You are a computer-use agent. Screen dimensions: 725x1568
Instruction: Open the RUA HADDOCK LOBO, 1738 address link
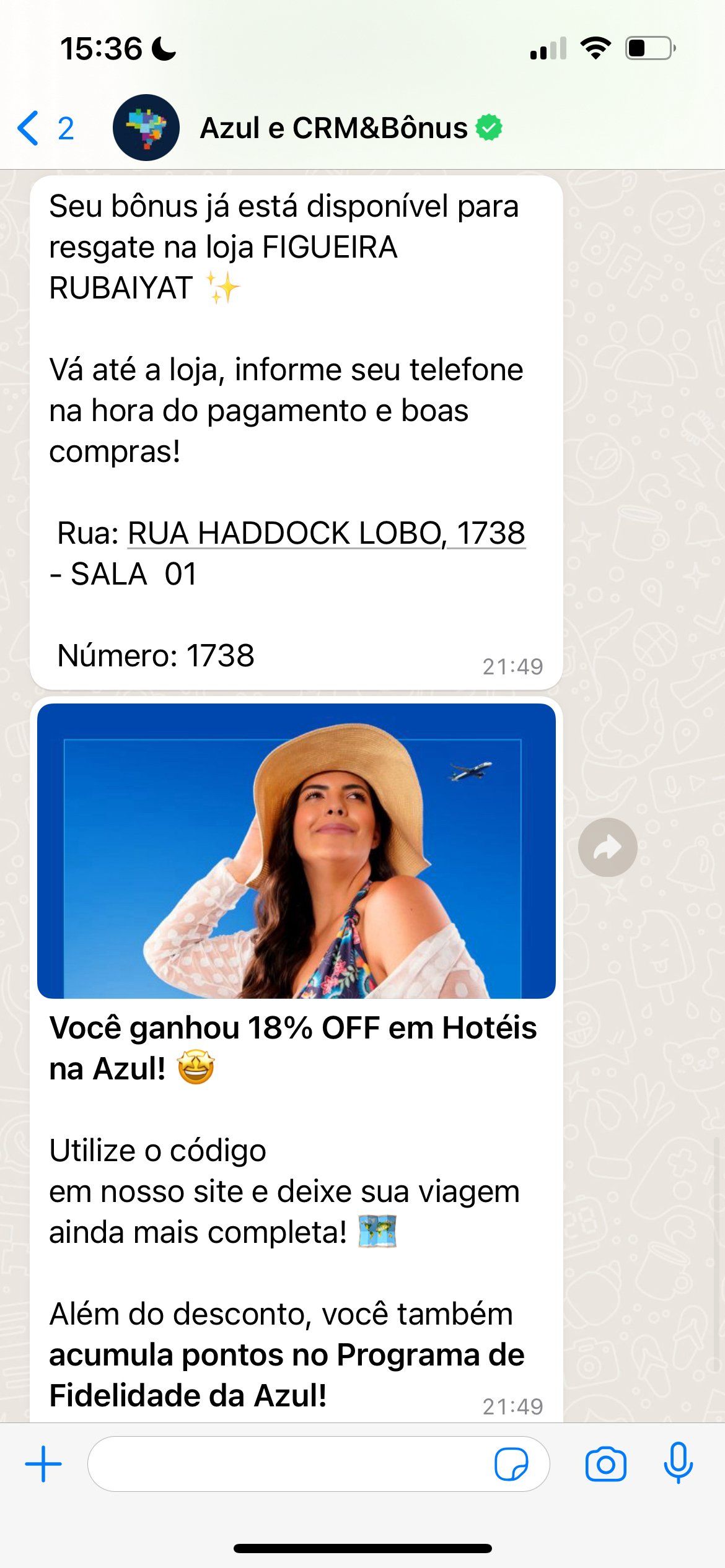pos(326,533)
